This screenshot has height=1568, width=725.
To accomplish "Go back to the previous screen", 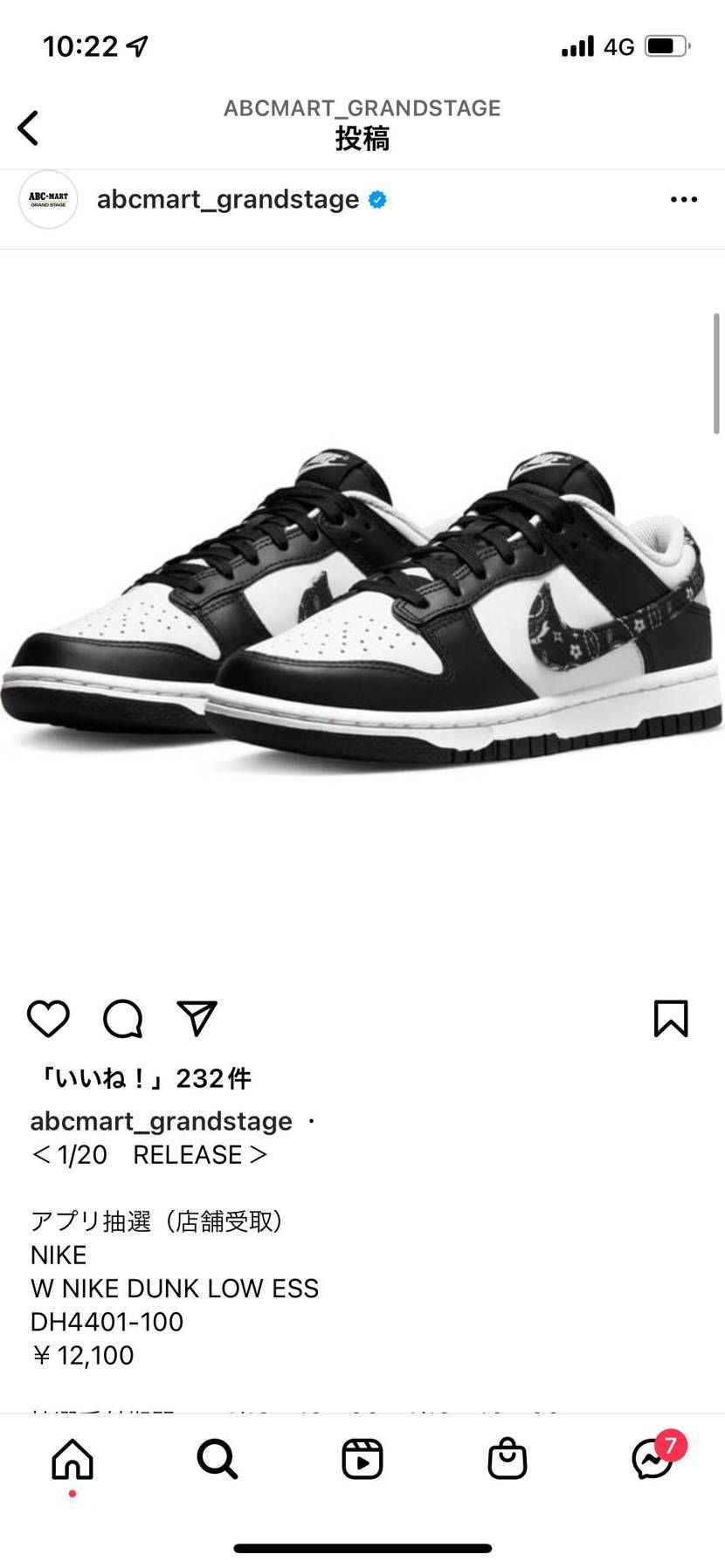I will coord(29,128).
